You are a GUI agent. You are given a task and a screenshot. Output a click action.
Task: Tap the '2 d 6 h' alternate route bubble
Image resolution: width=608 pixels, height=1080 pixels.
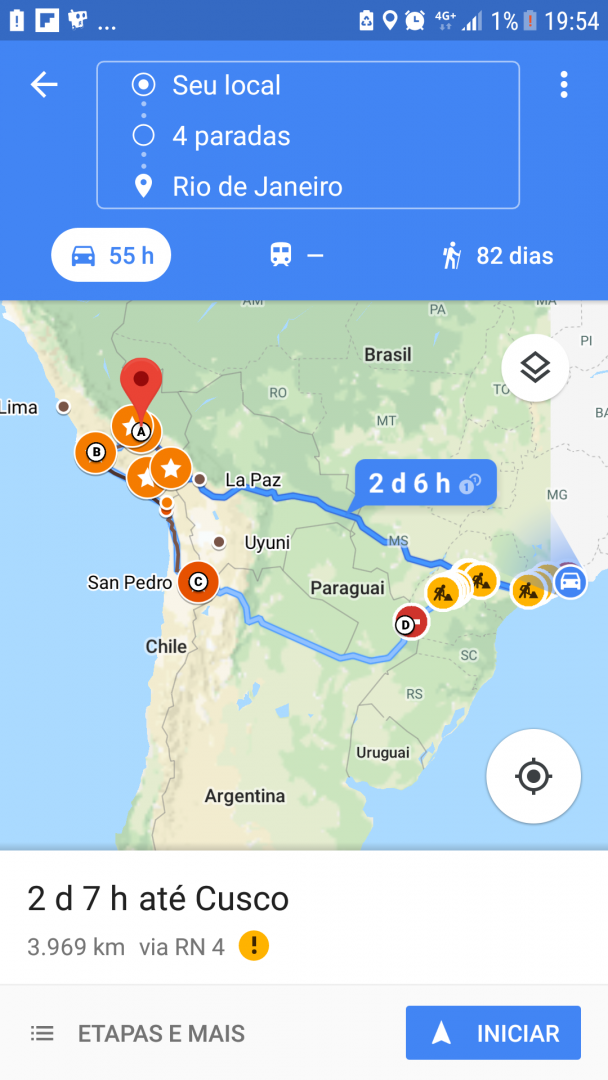425,484
